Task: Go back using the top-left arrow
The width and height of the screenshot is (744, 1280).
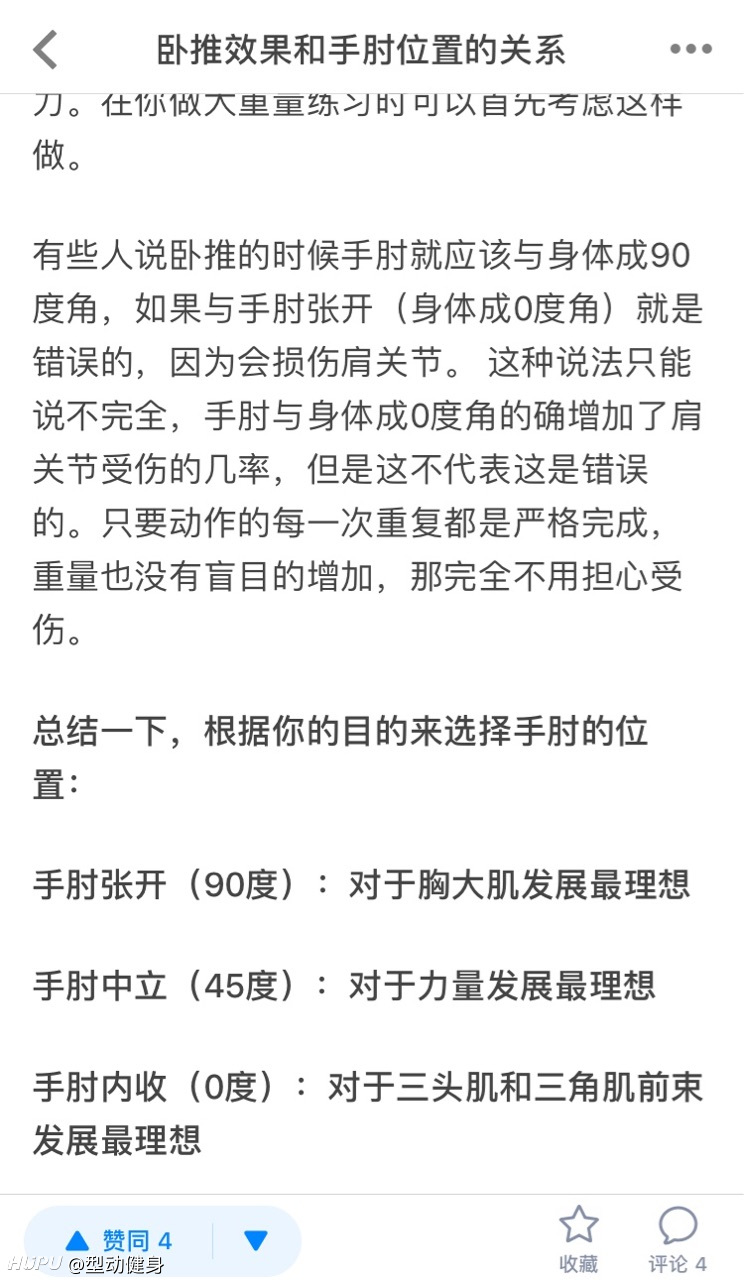Action: (46, 48)
